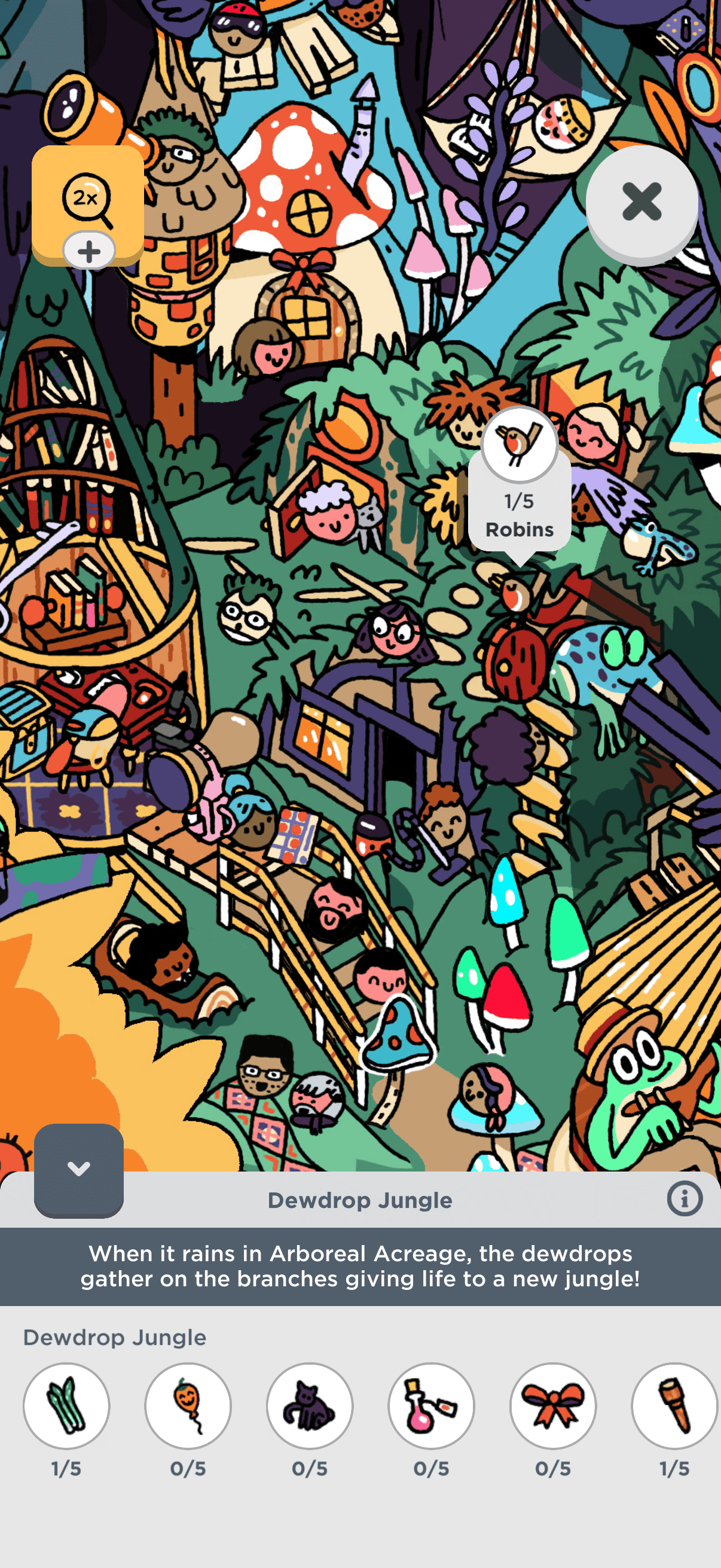Collapse the bottom item panel
The image size is (721, 1568).
tap(78, 1169)
